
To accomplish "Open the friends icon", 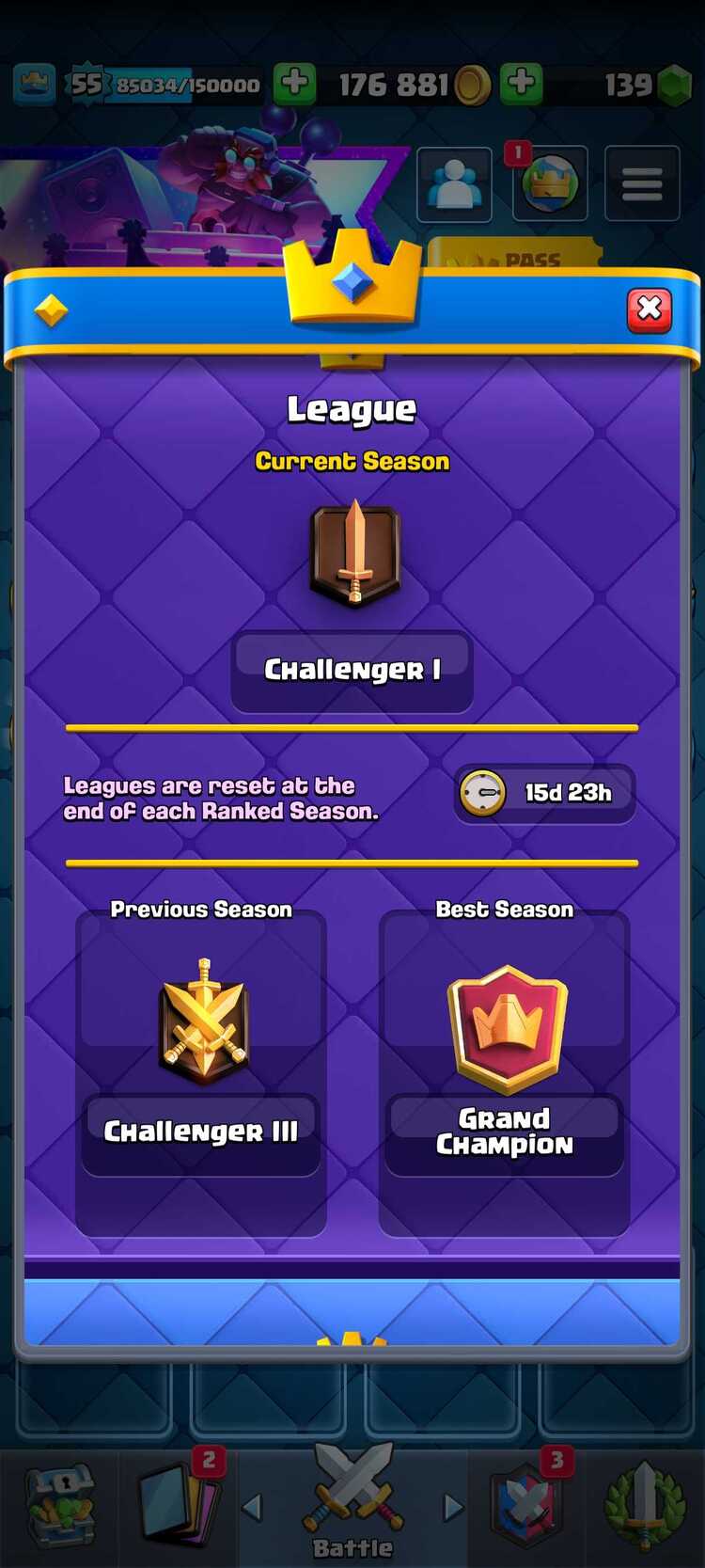I will click(x=454, y=184).
